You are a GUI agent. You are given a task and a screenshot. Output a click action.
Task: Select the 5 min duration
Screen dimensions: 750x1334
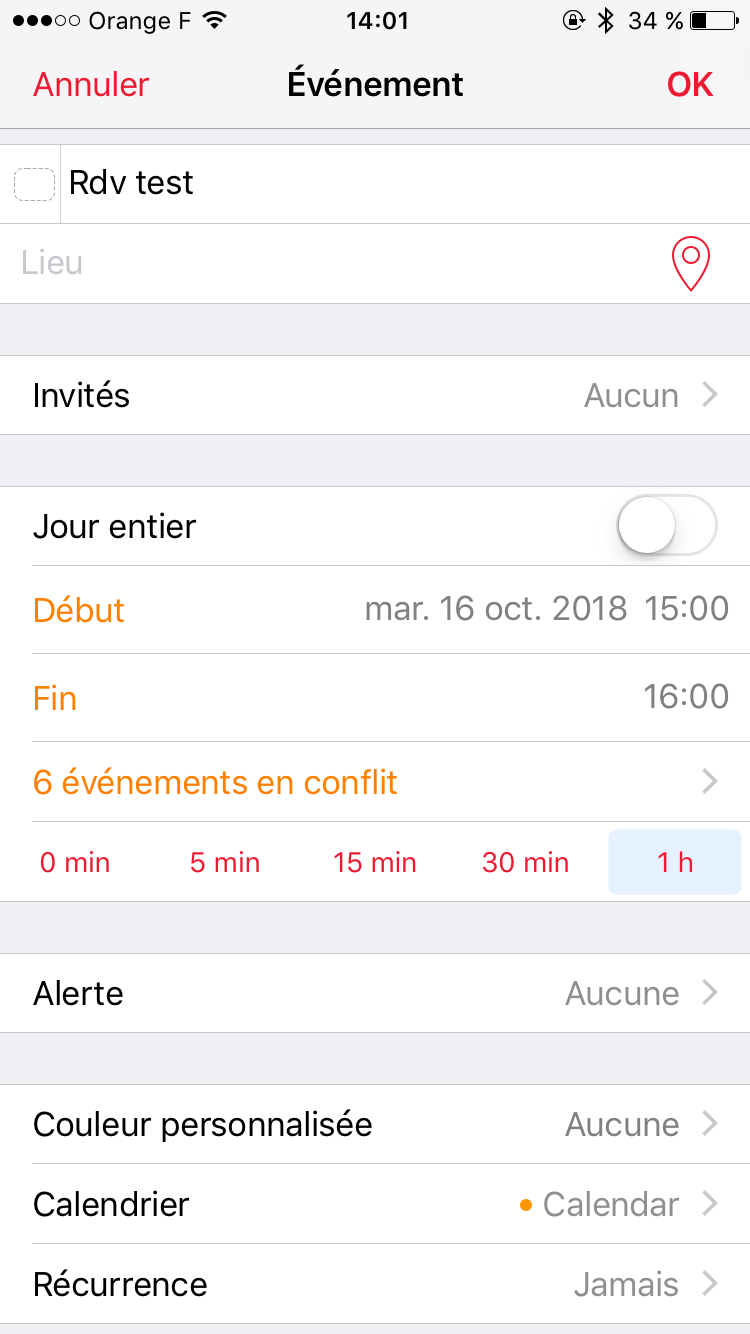[x=225, y=862]
